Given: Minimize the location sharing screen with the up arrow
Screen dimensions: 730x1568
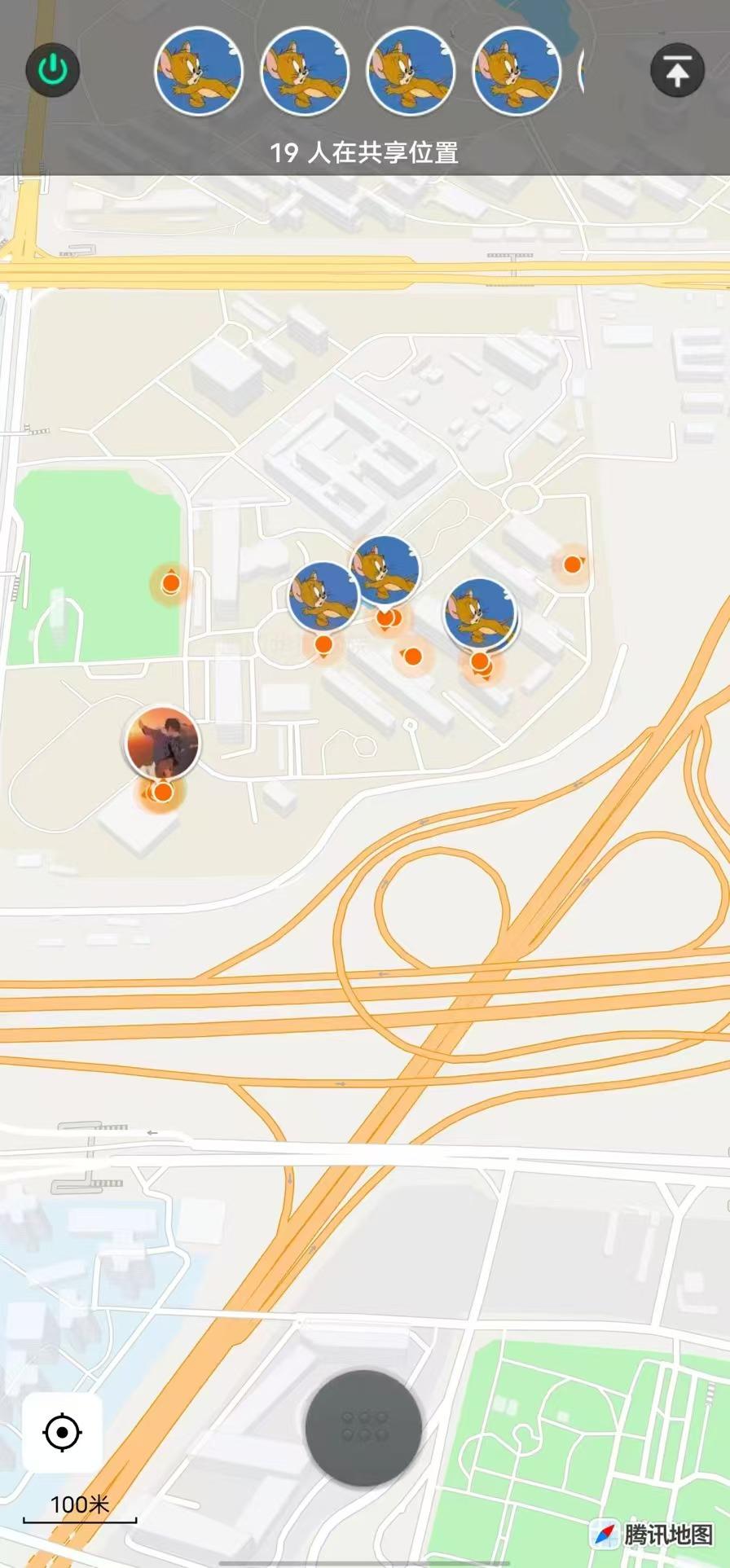Looking at the screenshot, I should point(676,71).
